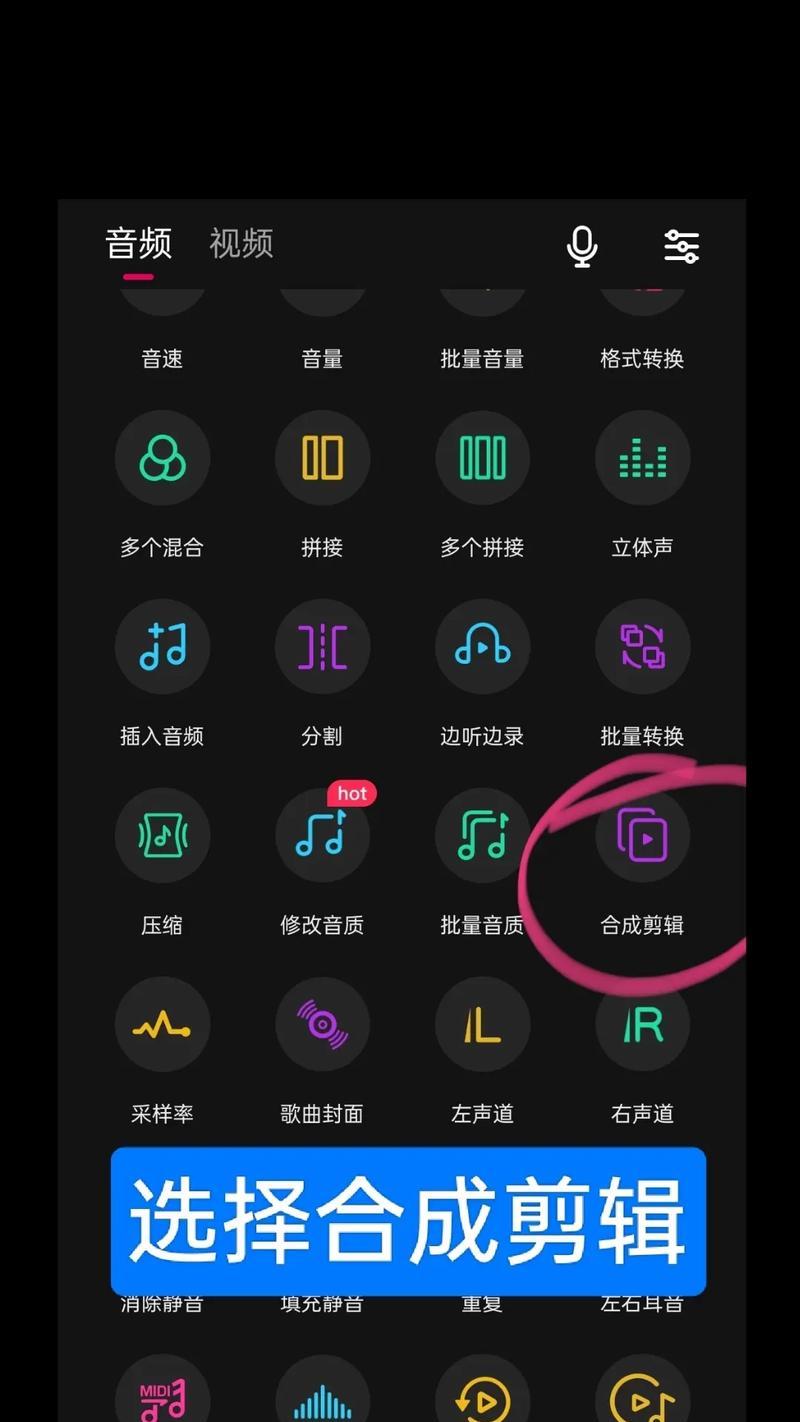Open the 多个混合 tool
This screenshot has height=1422, width=800.
click(162, 459)
